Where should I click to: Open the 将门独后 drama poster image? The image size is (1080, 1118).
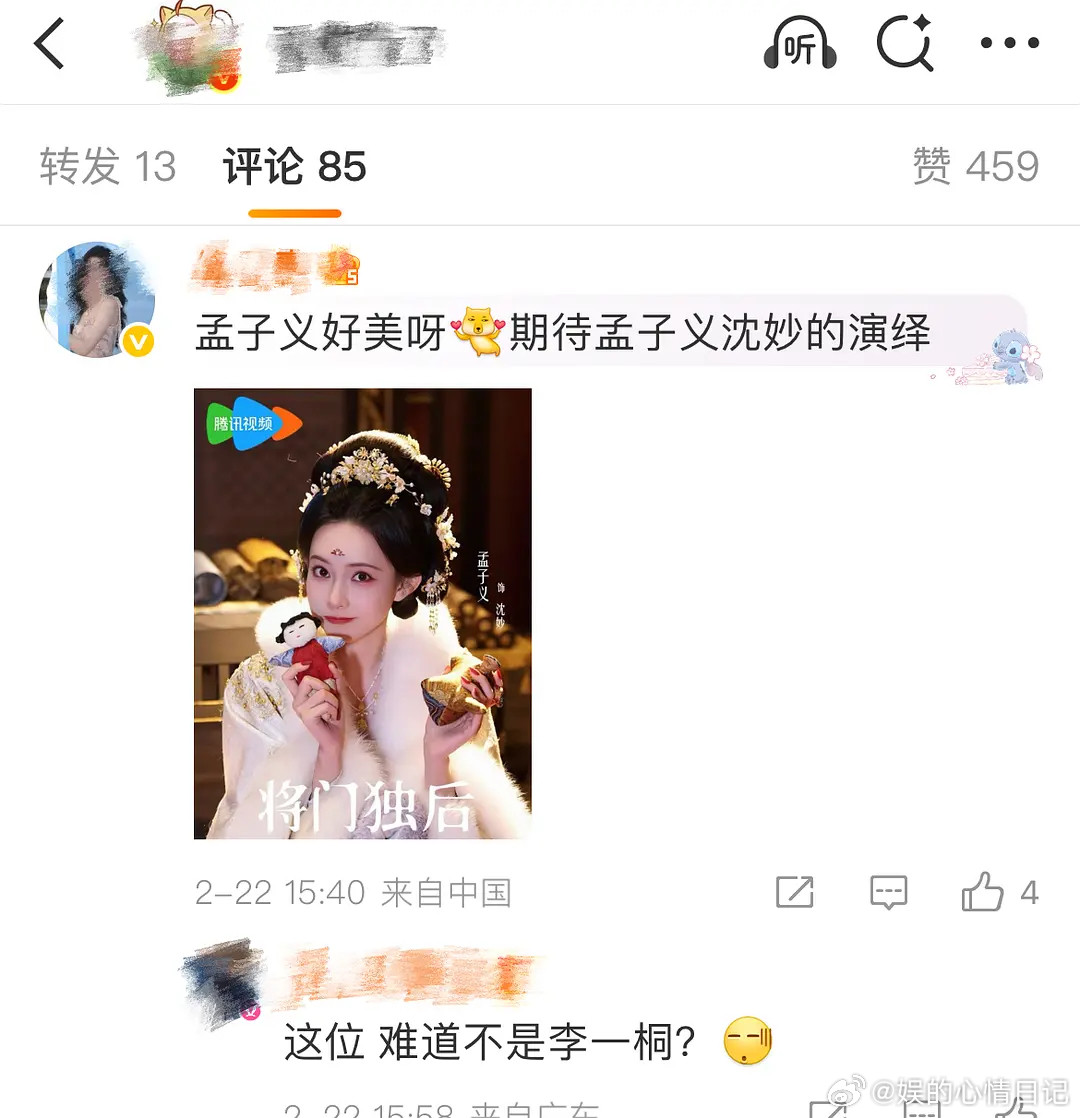pos(363,613)
